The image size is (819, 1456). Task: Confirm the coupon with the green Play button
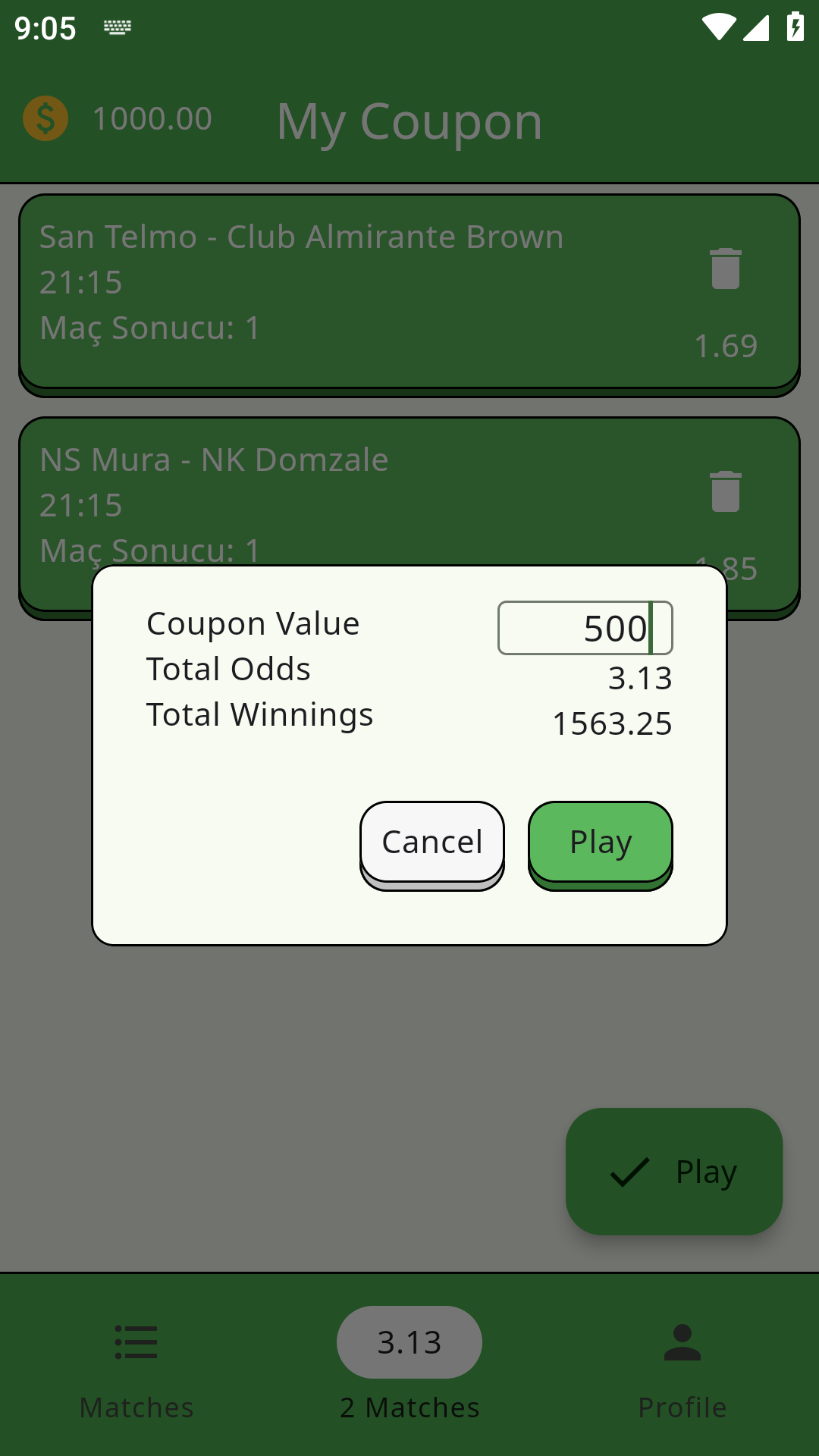[x=600, y=843]
